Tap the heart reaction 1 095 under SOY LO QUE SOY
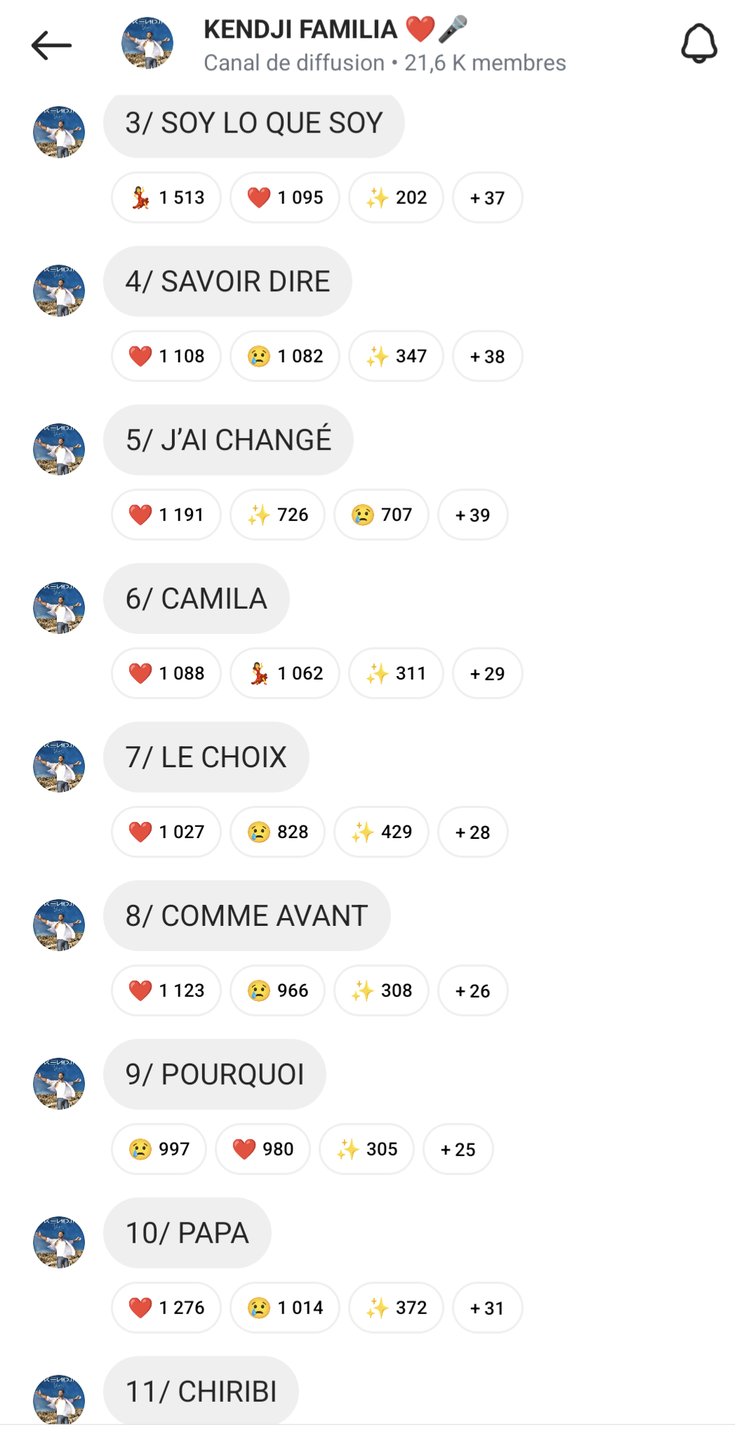The height and width of the screenshot is (1432, 735). [x=285, y=197]
